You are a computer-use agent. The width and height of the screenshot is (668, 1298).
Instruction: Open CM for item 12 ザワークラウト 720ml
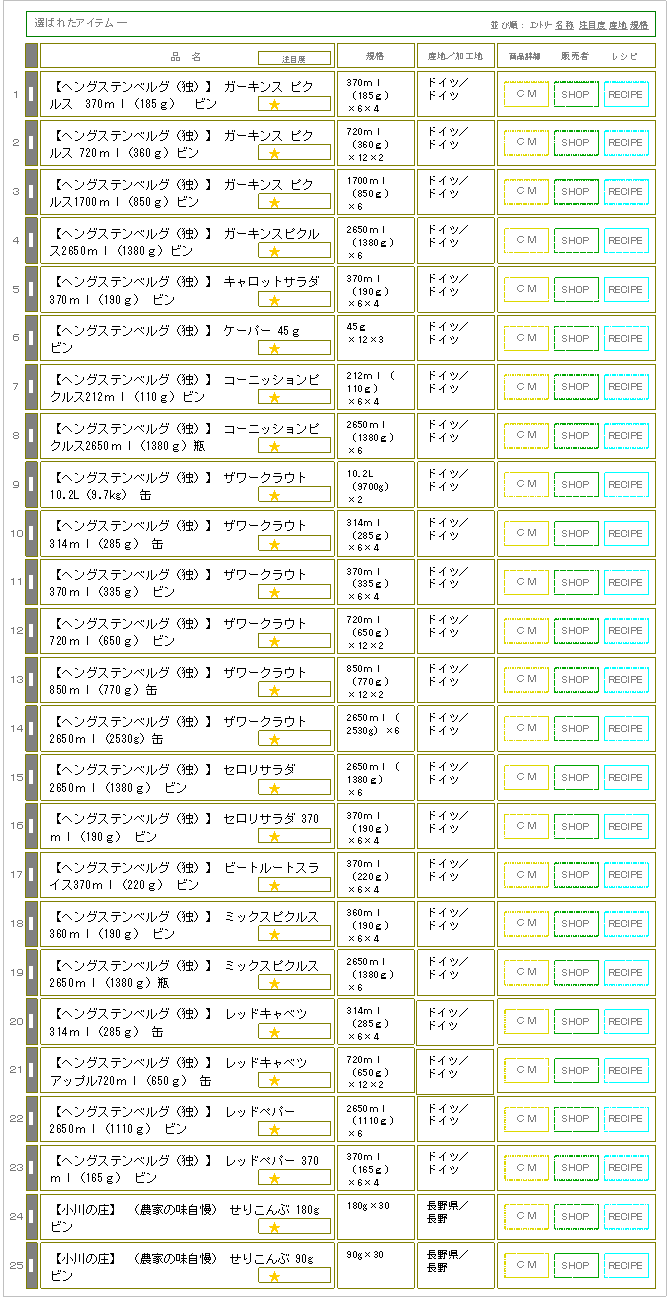point(526,631)
